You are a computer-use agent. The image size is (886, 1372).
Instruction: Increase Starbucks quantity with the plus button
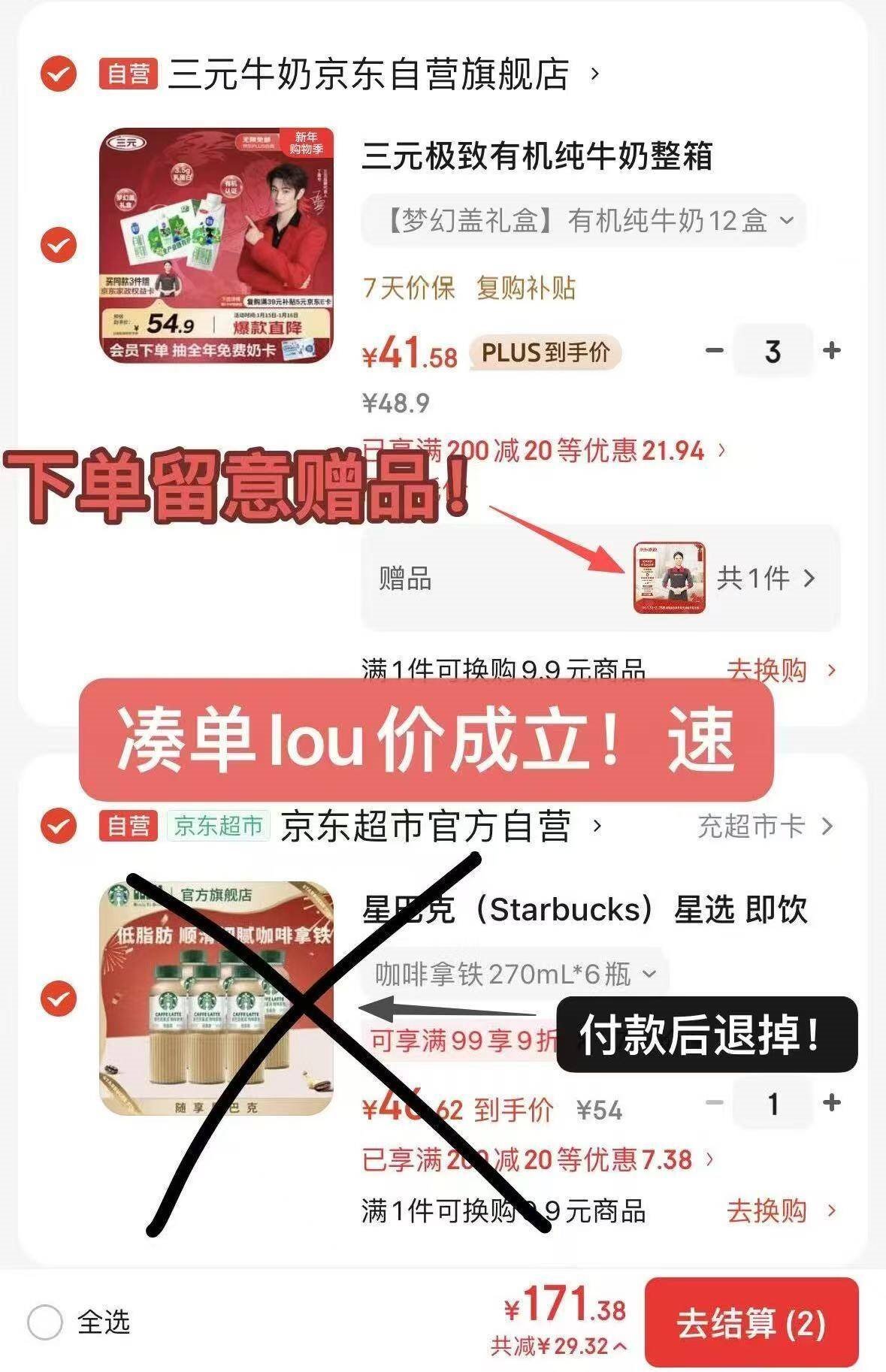click(x=832, y=1103)
